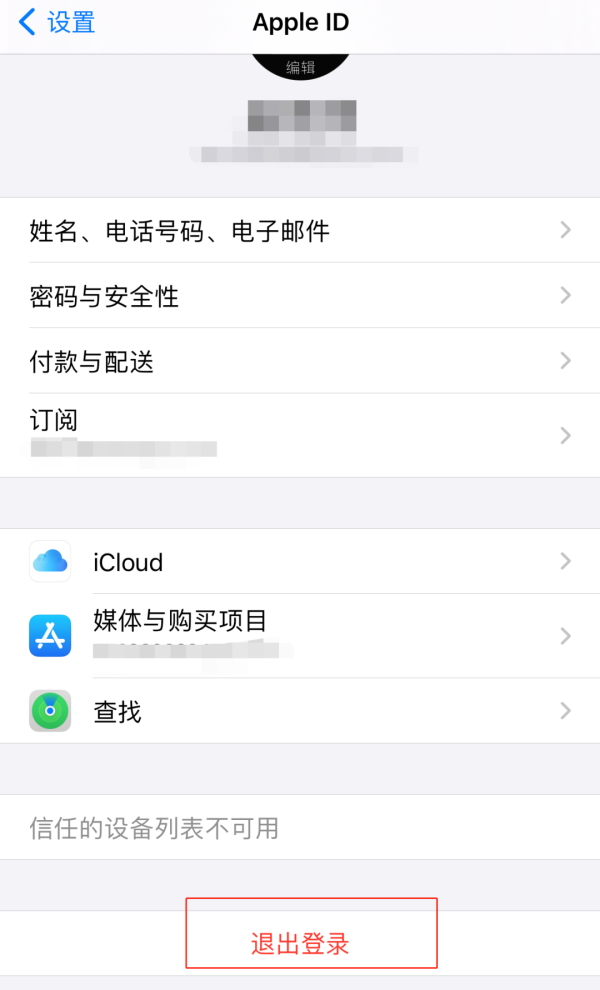Screen dimensions: 600x990
Task: Tap 编辑 on the profile photo
Action: pyautogui.click(x=301, y=66)
